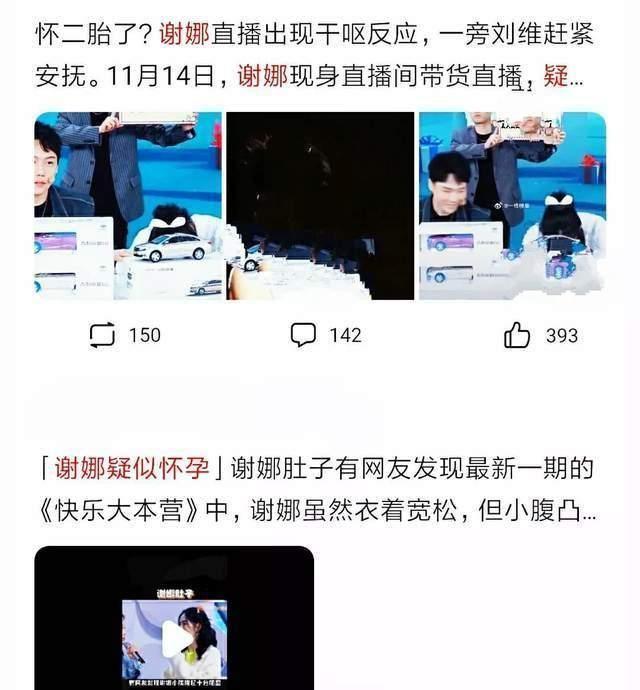
Task: Open comments on the post with 142 comments
Action: pos(303,335)
